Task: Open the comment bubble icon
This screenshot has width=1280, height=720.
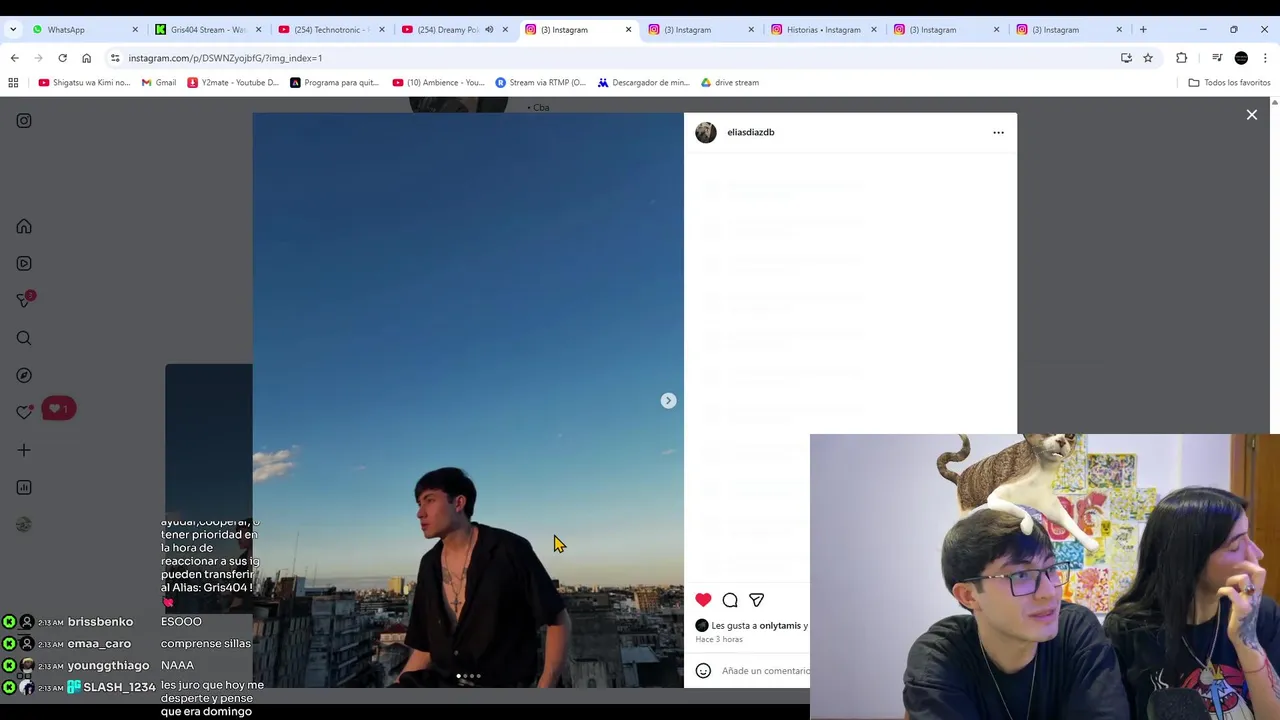Action: click(x=730, y=600)
